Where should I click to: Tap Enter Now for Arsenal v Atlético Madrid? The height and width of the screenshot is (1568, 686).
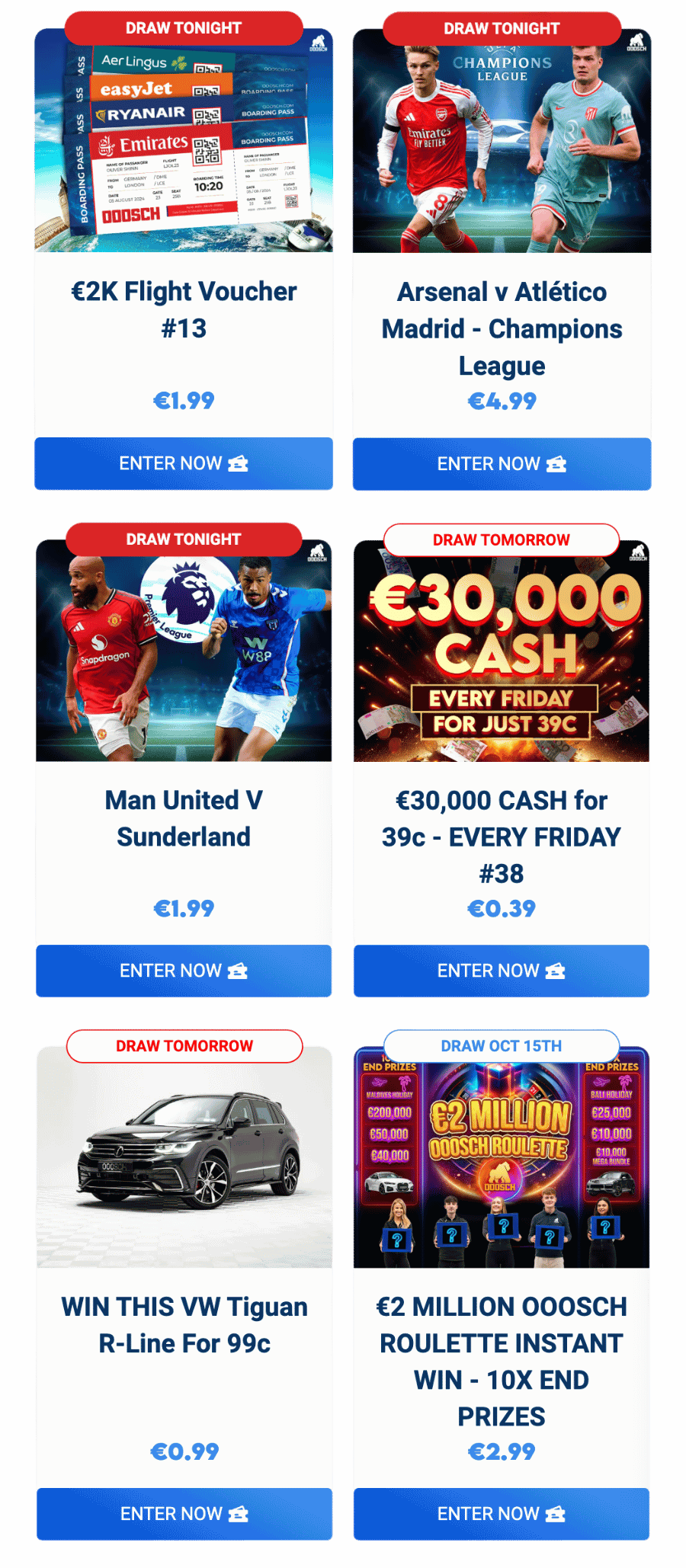pos(502,463)
